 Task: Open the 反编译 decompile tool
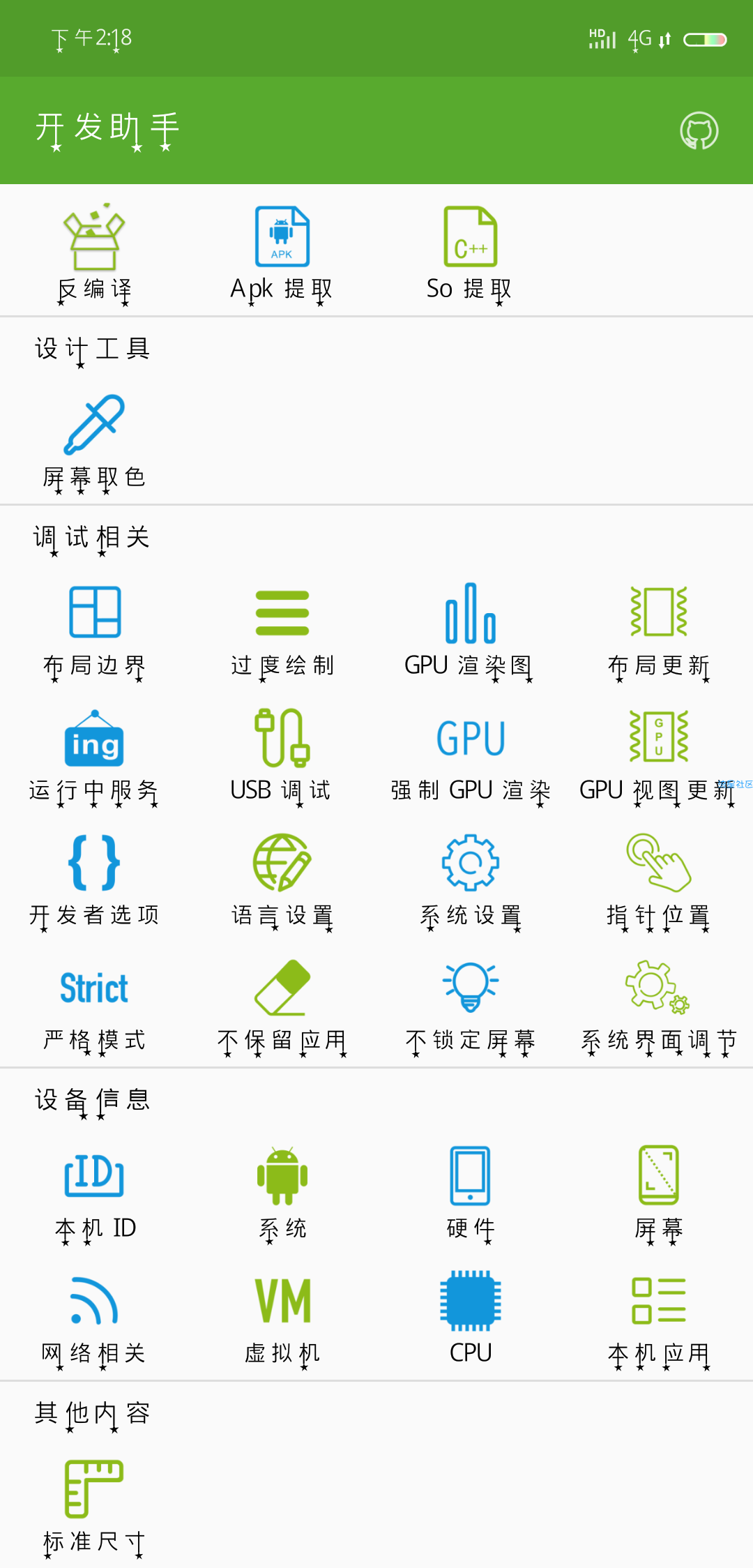click(x=94, y=254)
